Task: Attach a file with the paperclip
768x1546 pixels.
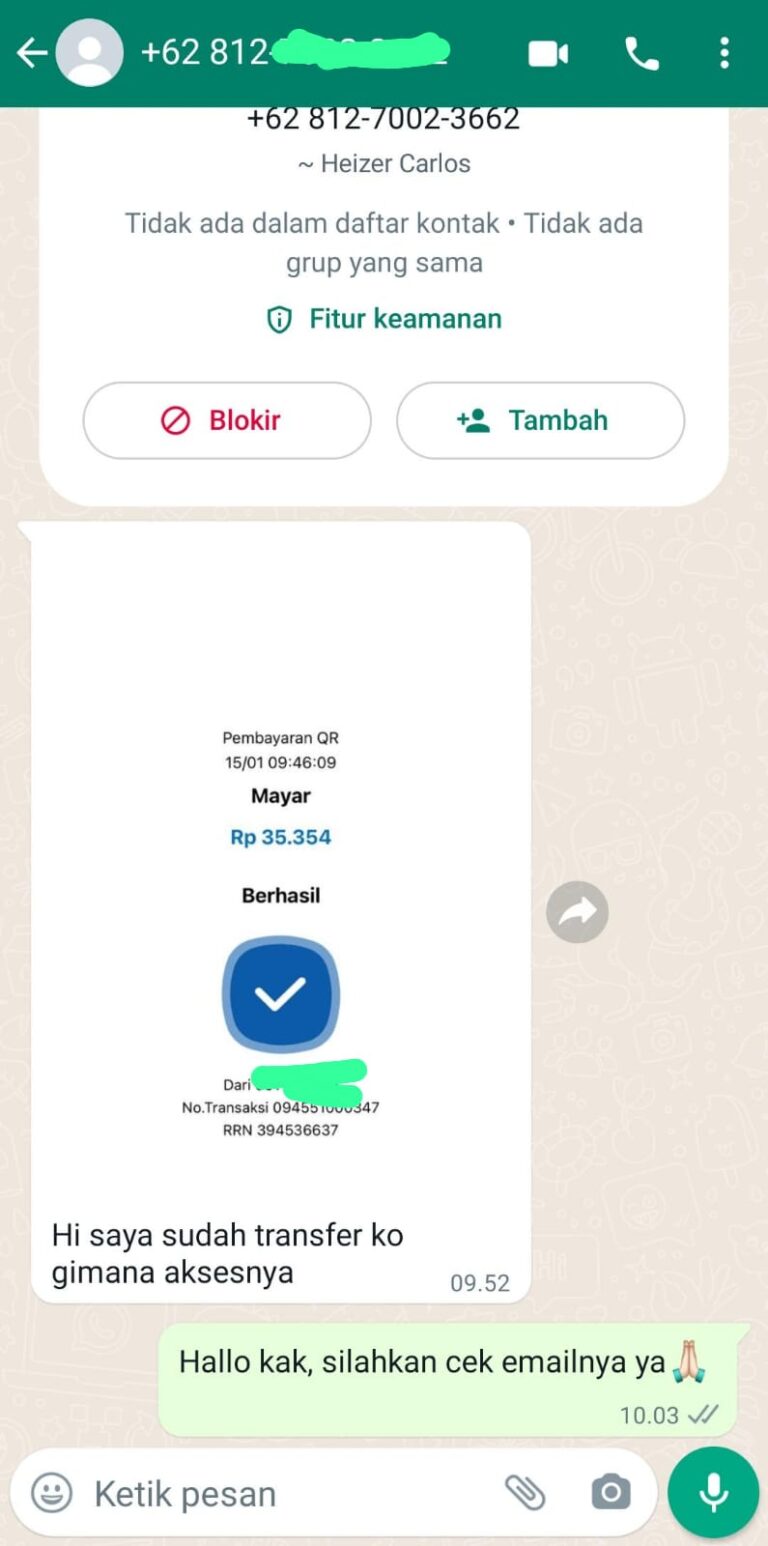Action: tap(524, 1494)
